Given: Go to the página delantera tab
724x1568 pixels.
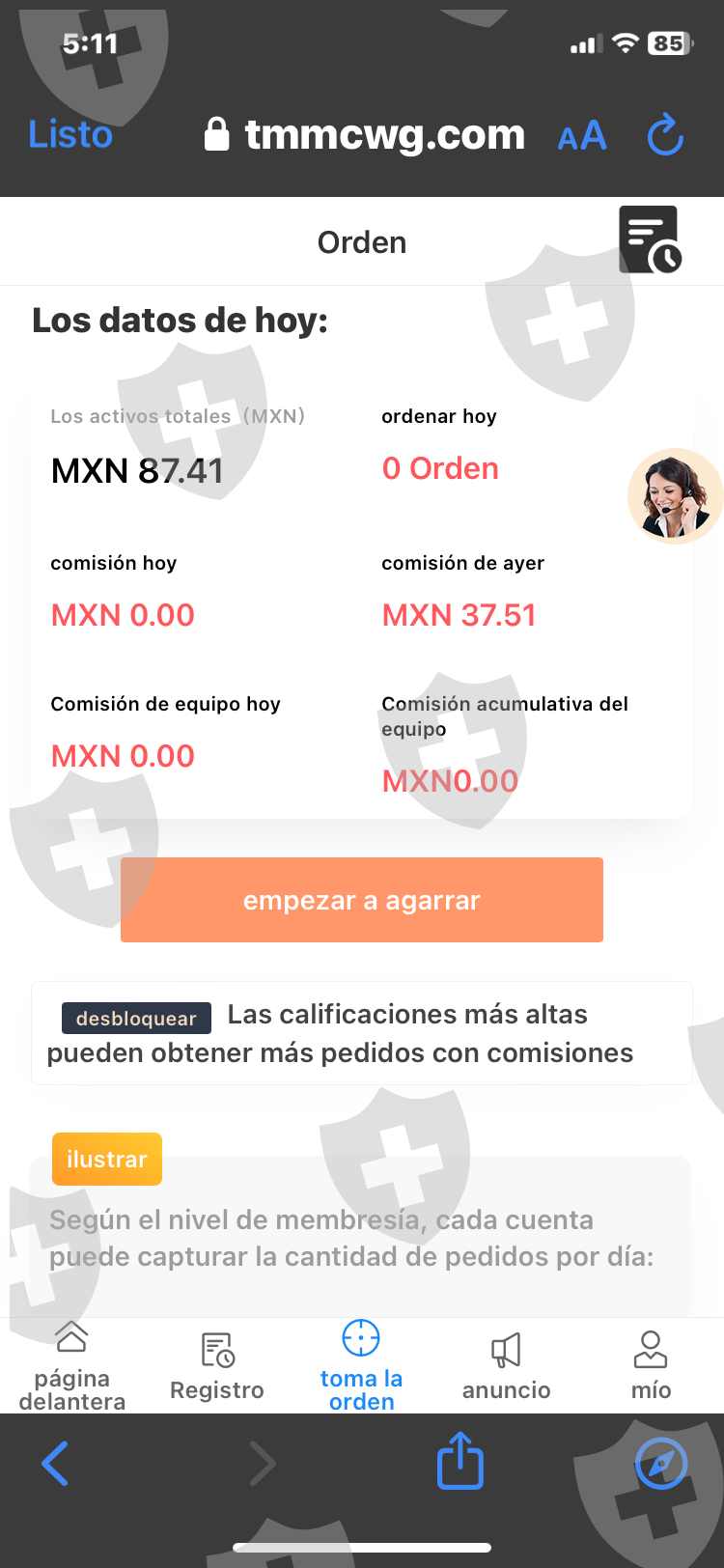Looking at the screenshot, I should click(x=72, y=1366).
